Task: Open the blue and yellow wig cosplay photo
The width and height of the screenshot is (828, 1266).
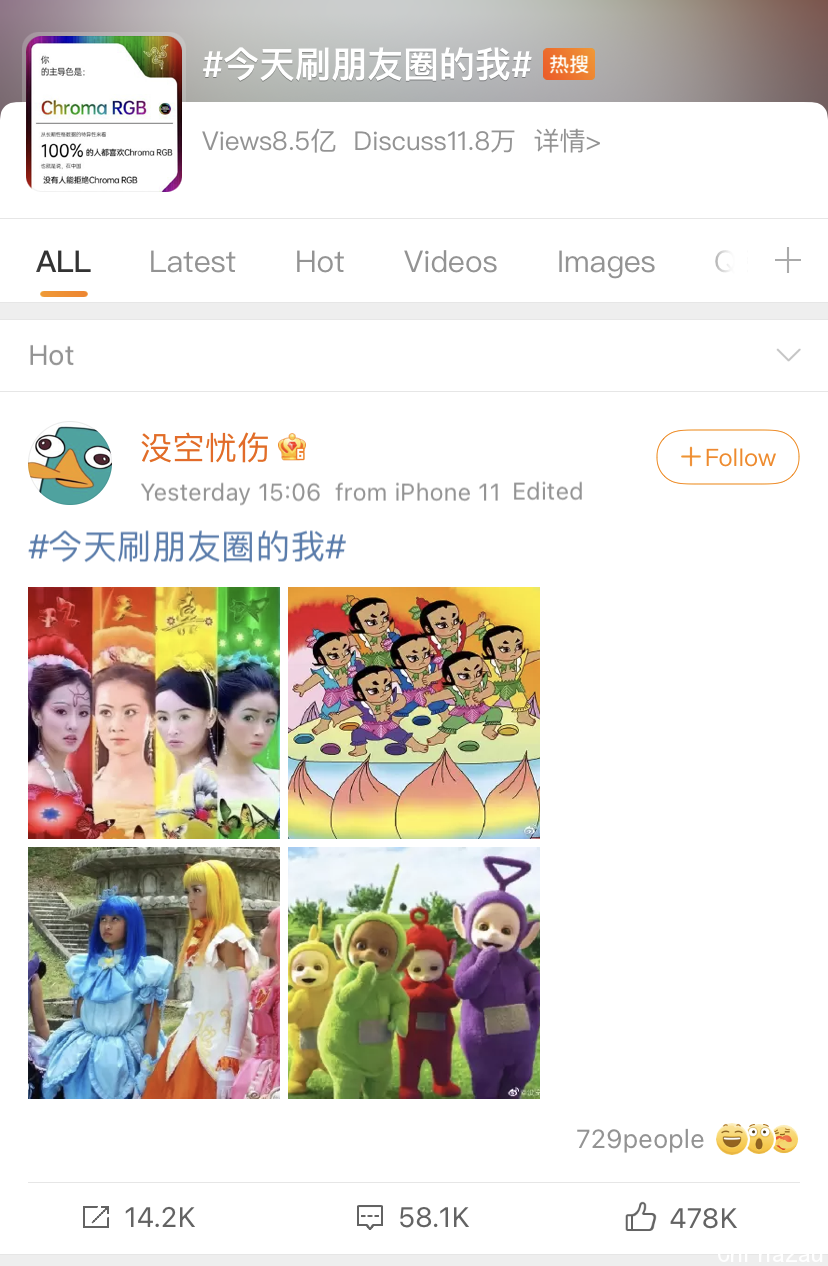Action: 154,972
